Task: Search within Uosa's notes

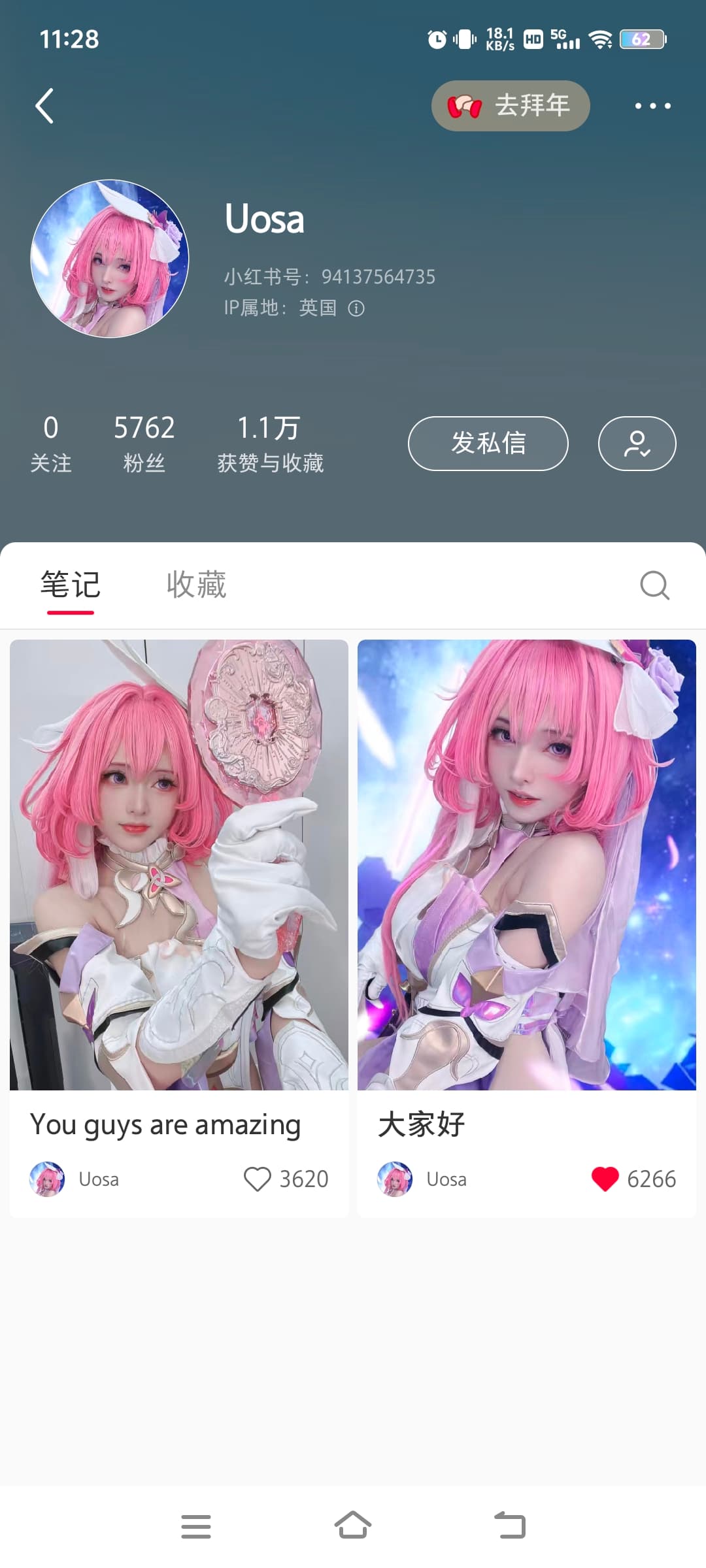Action: pos(654,585)
